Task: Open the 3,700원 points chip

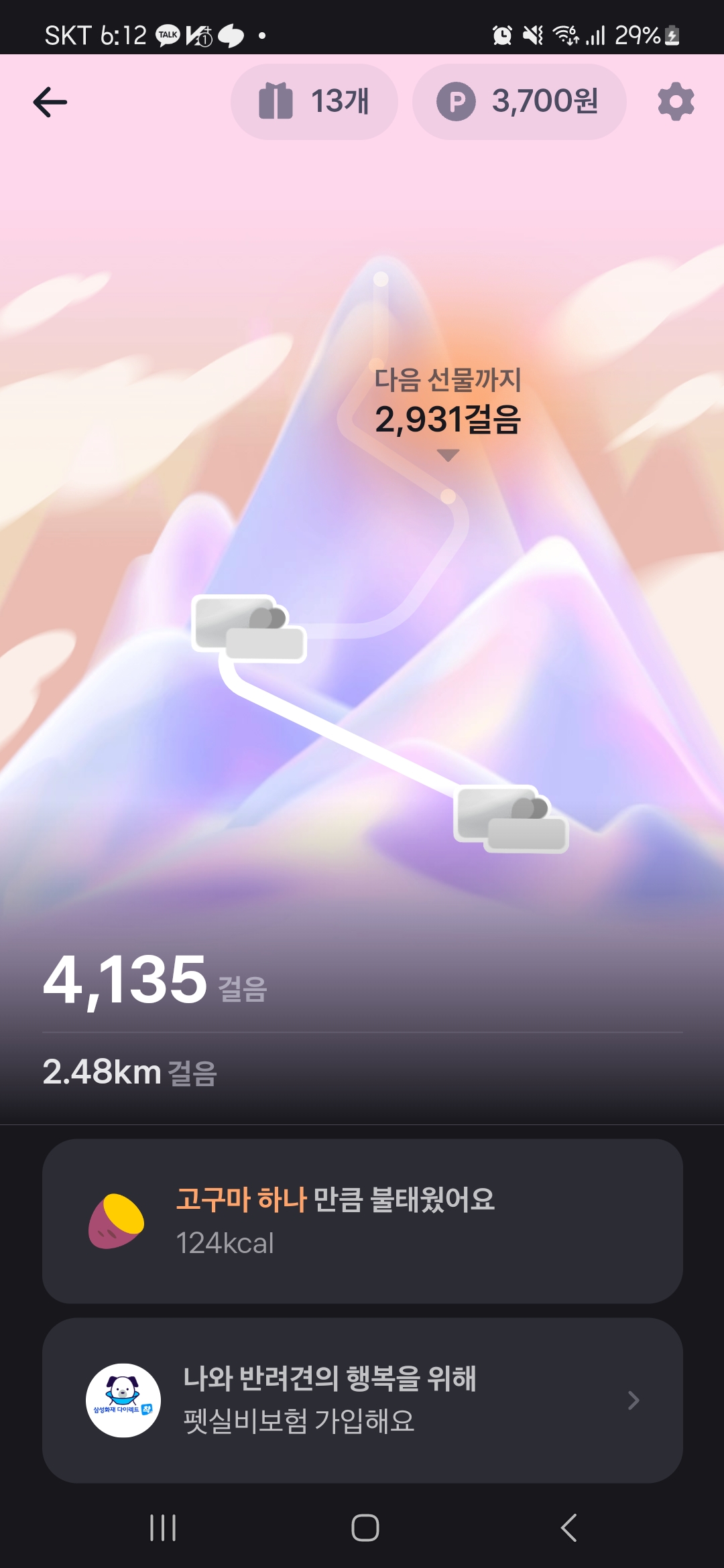Action: click(519, 102)
